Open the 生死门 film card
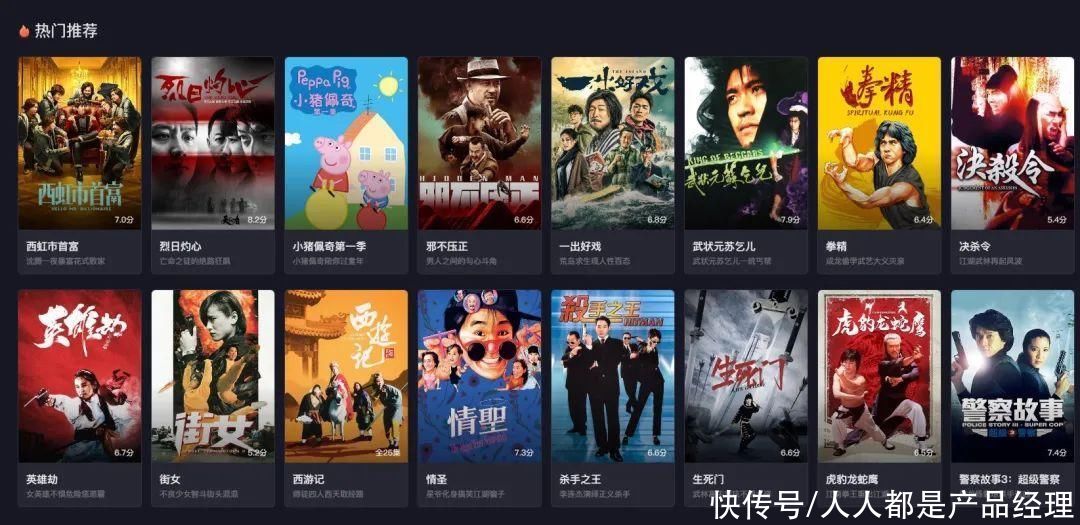1080x525 pixels. point(746,376)
